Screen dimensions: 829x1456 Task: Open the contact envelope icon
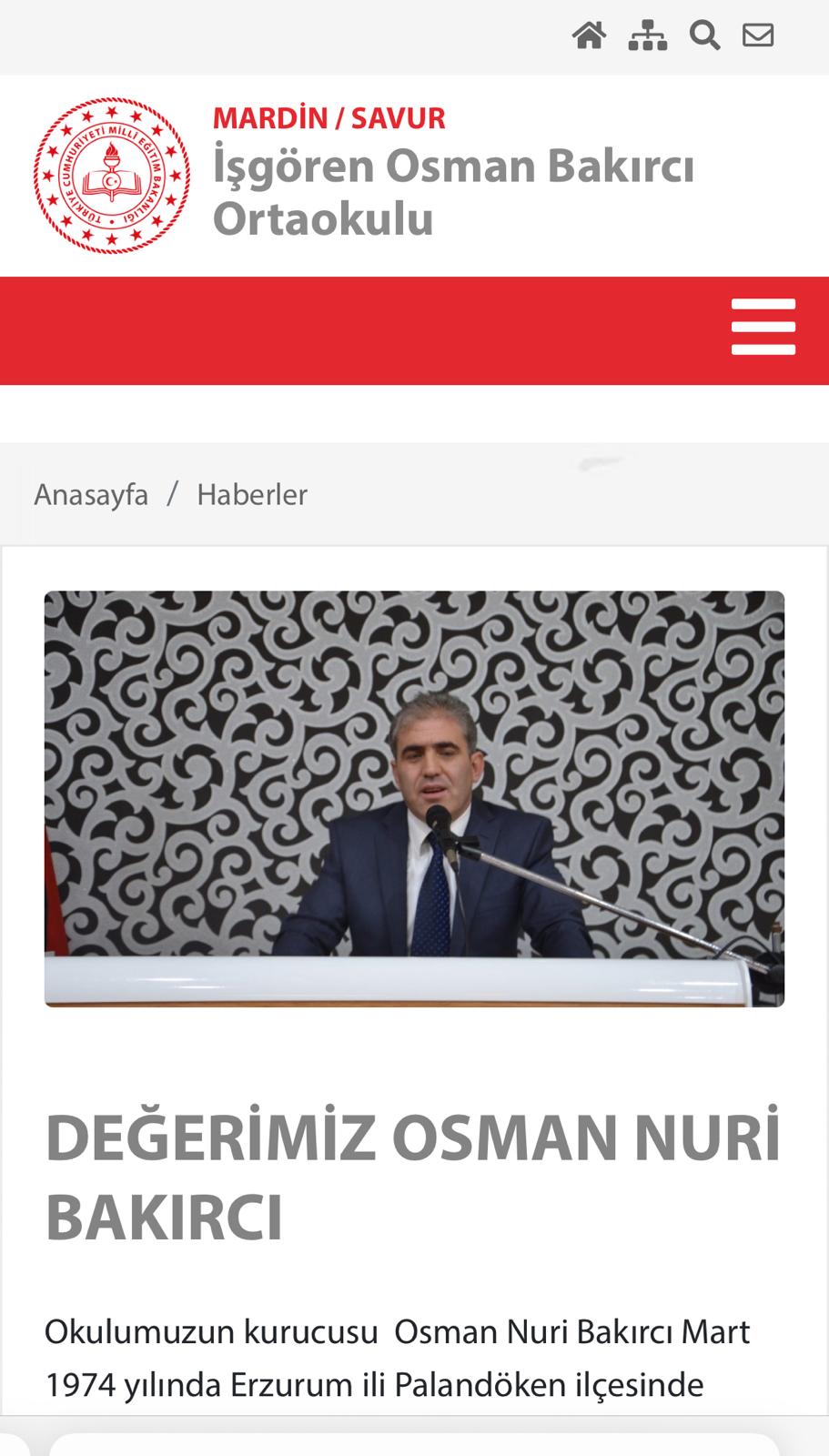[758, 35]
